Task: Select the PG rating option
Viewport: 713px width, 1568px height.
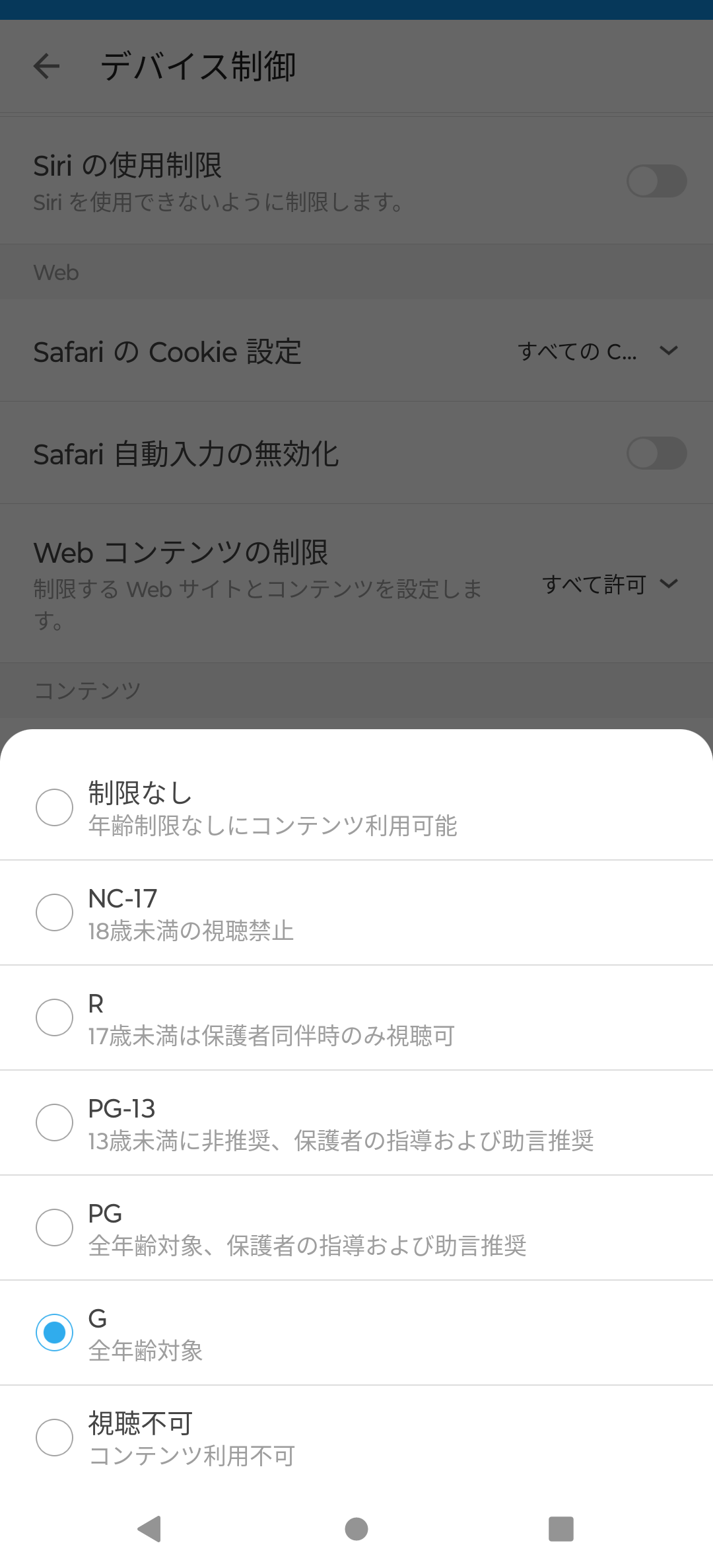Action: [x=356, y=1227]
